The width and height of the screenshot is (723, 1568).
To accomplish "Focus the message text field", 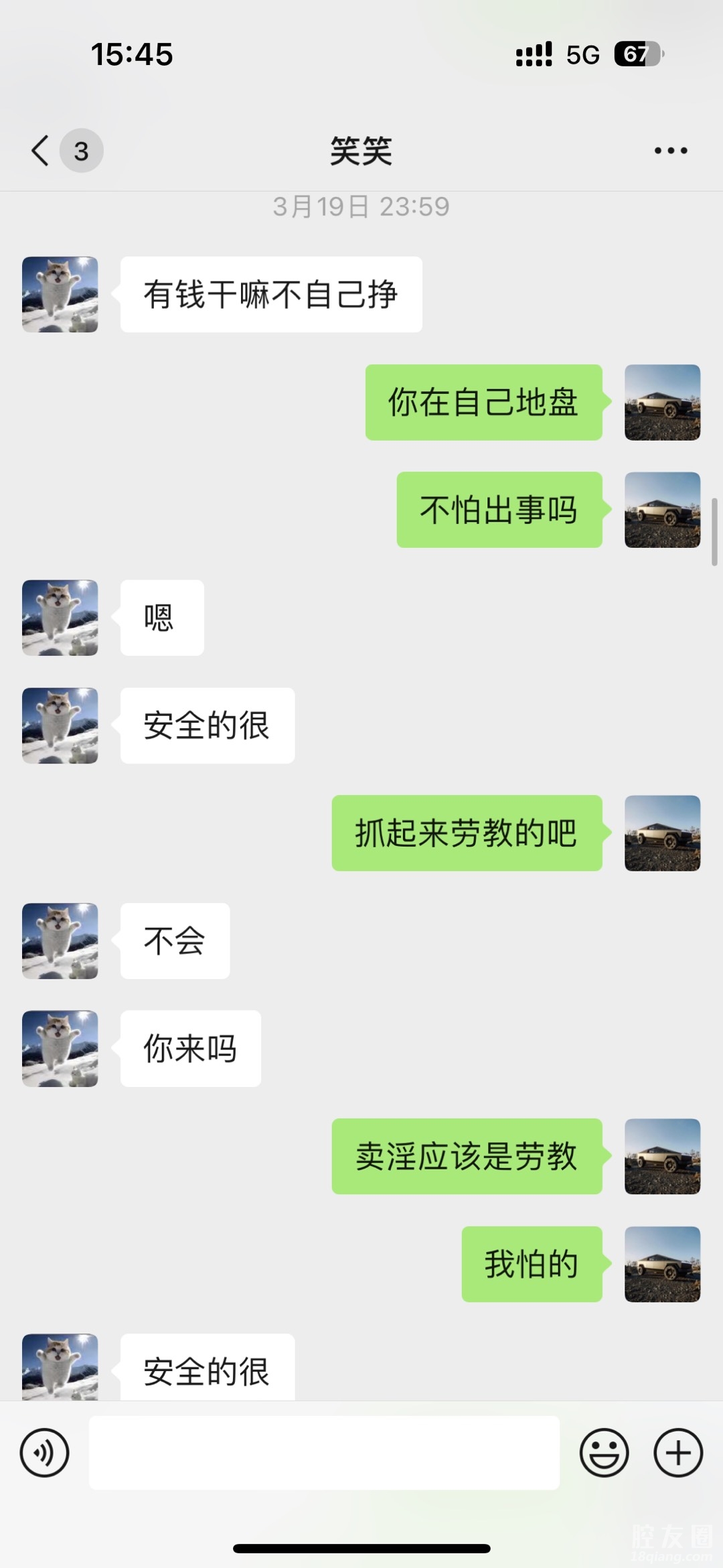I will coord(324,1453).
